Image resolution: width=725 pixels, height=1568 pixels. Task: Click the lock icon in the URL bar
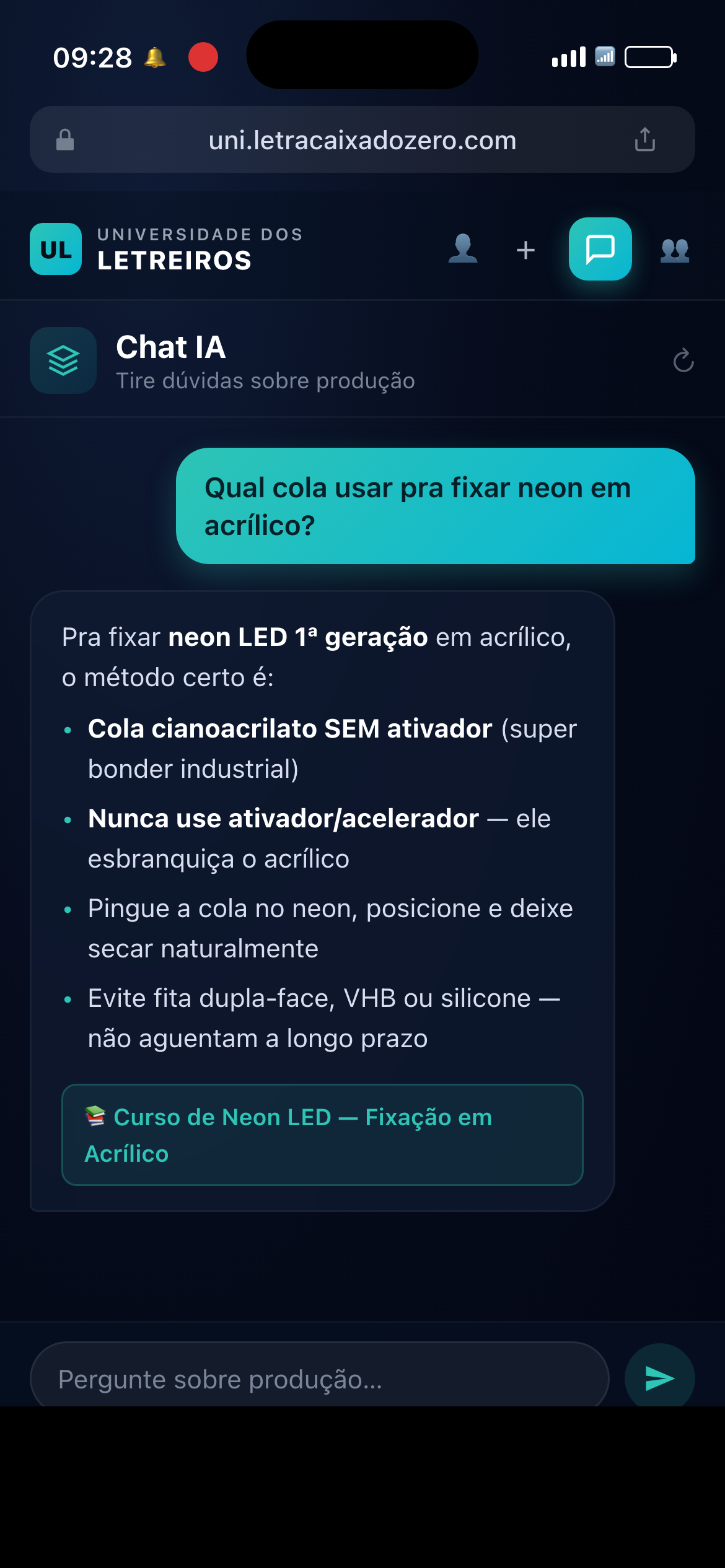pos(65,139)
